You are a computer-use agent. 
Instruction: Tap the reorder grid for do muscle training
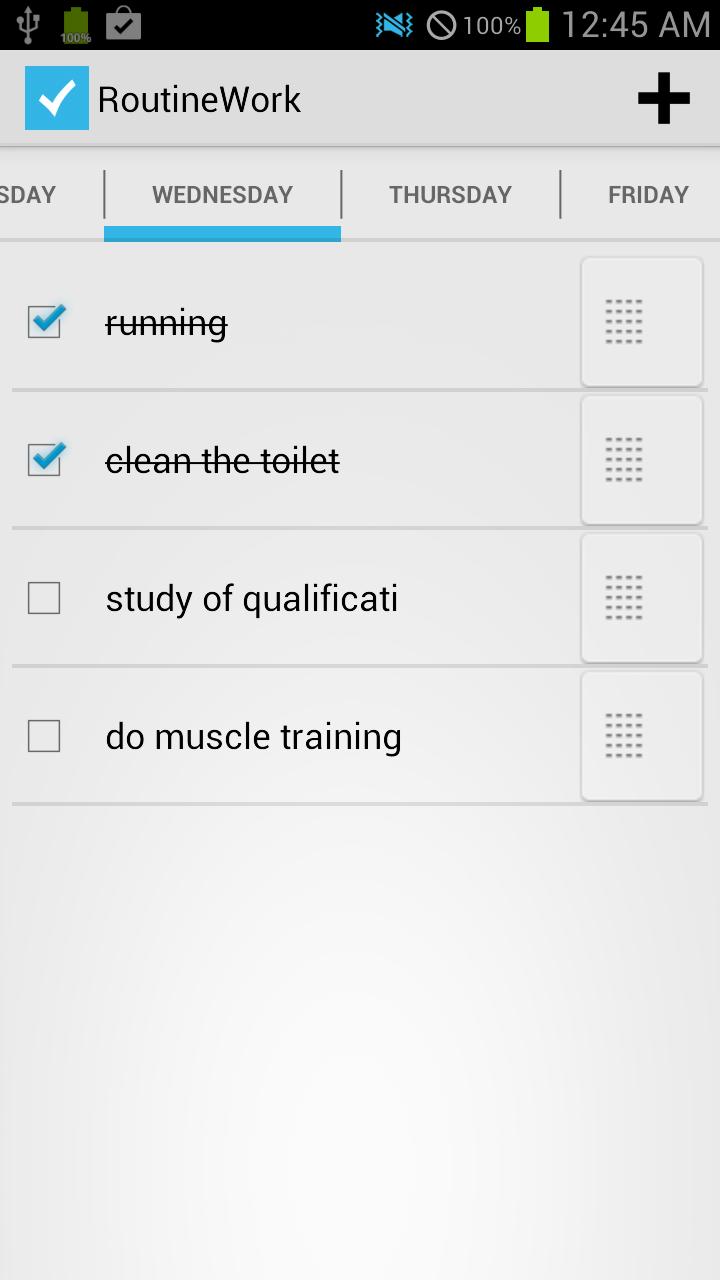click(x=641, y=735)
